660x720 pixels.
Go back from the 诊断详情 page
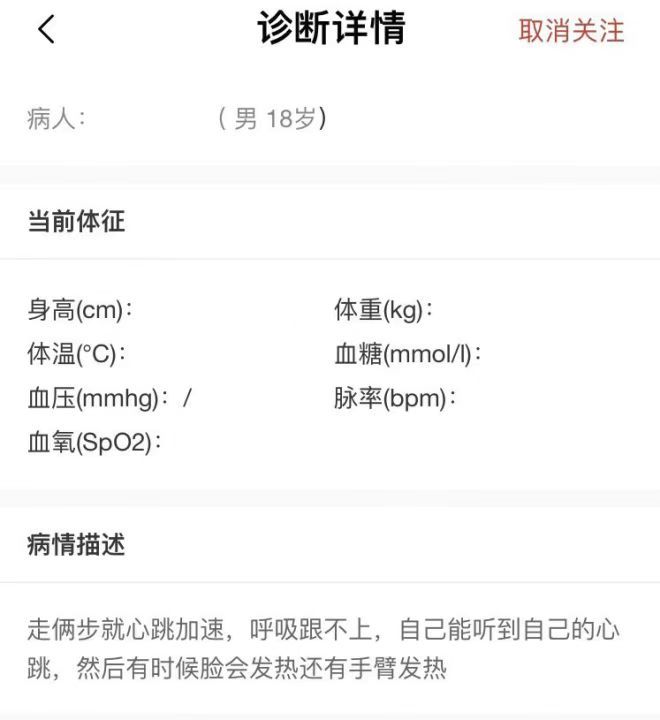(46, 30)
